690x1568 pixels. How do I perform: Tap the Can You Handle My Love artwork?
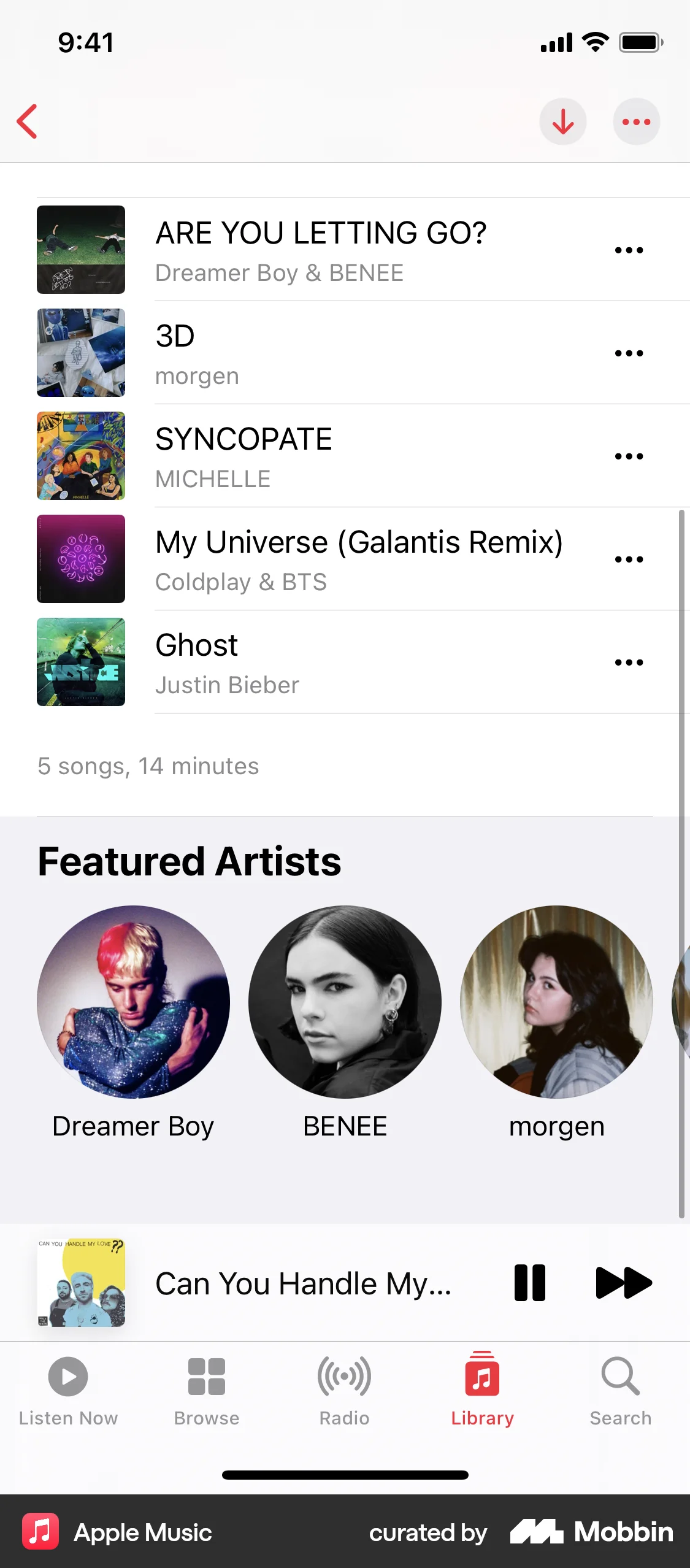pyautogui.click(x=81, y=1282)
